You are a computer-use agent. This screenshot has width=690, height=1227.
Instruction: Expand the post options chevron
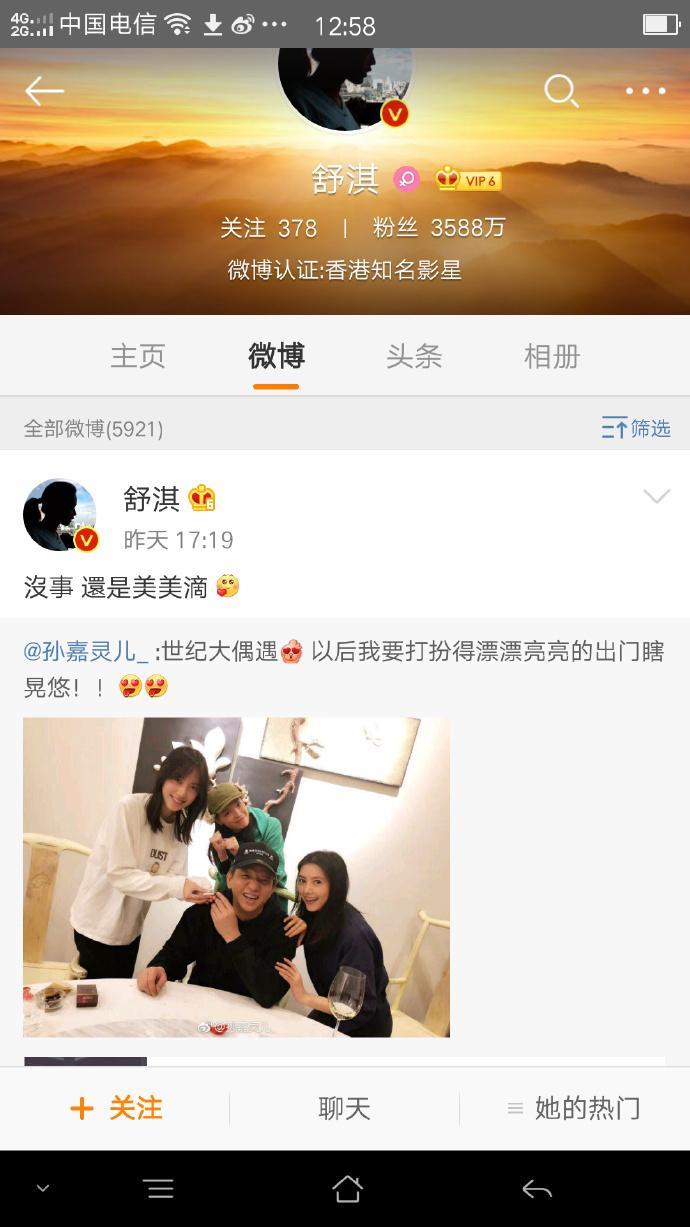click(656, 496)
